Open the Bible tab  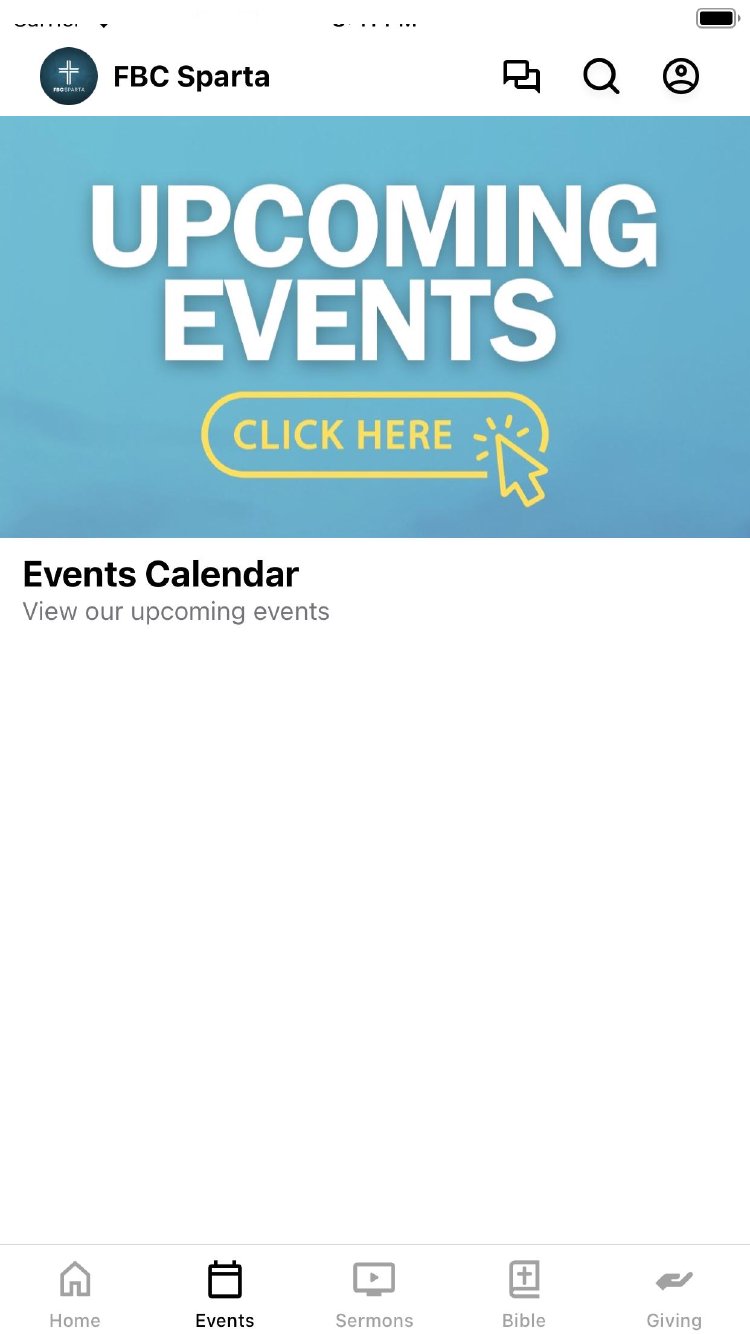click(x=524, y=1293)
